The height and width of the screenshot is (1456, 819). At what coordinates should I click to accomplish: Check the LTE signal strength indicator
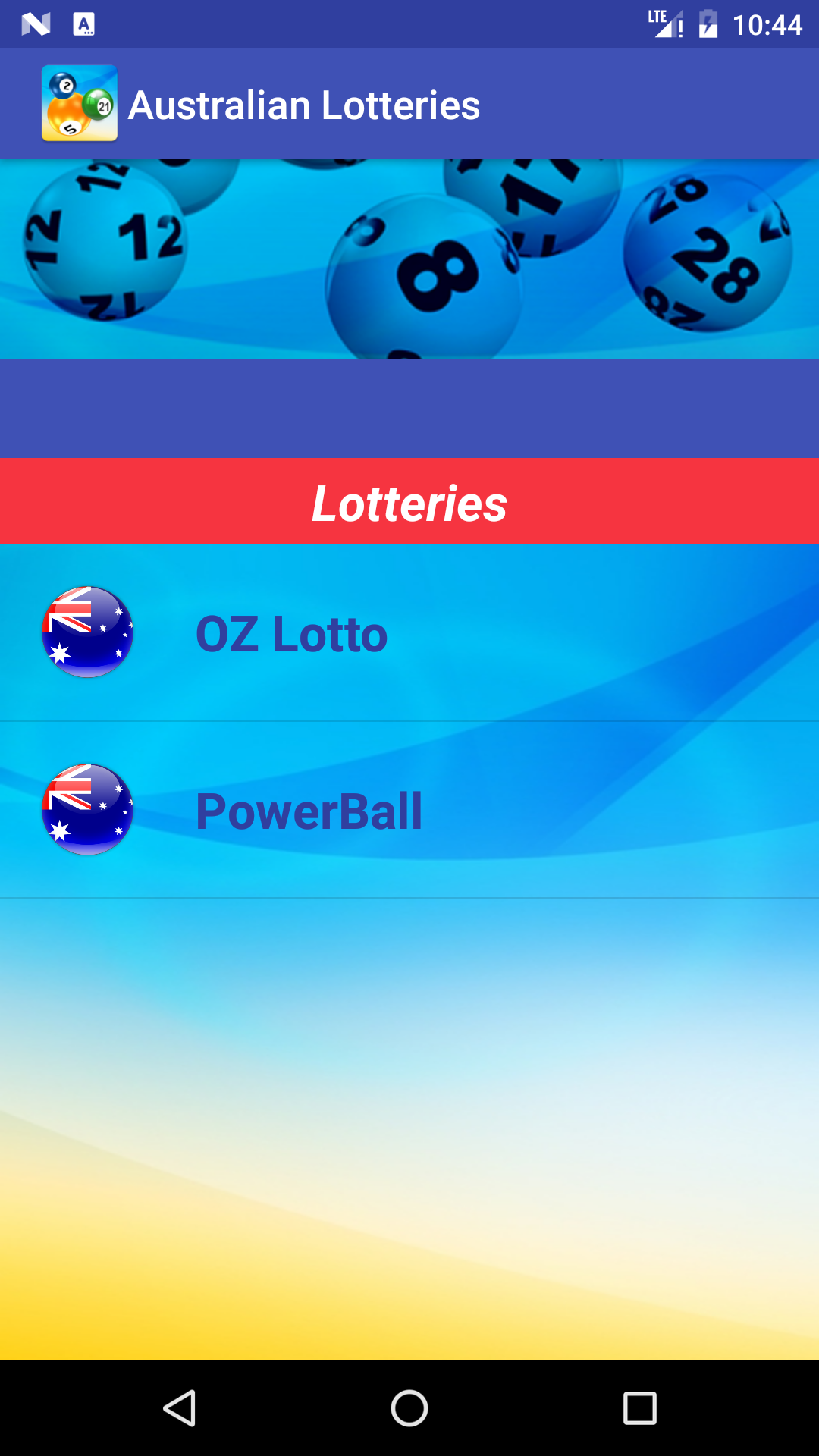663,24
